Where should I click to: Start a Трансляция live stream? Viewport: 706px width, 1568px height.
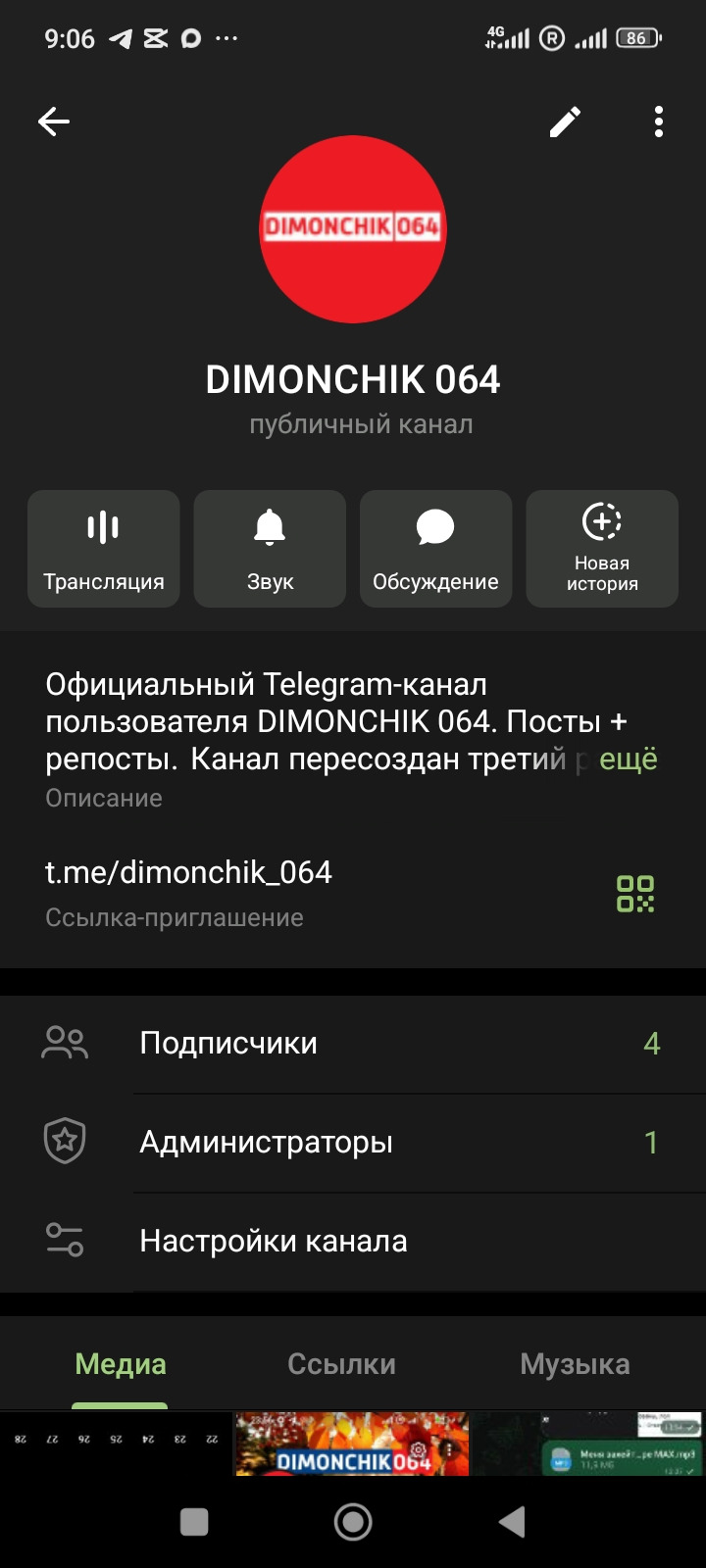[104, 549]
